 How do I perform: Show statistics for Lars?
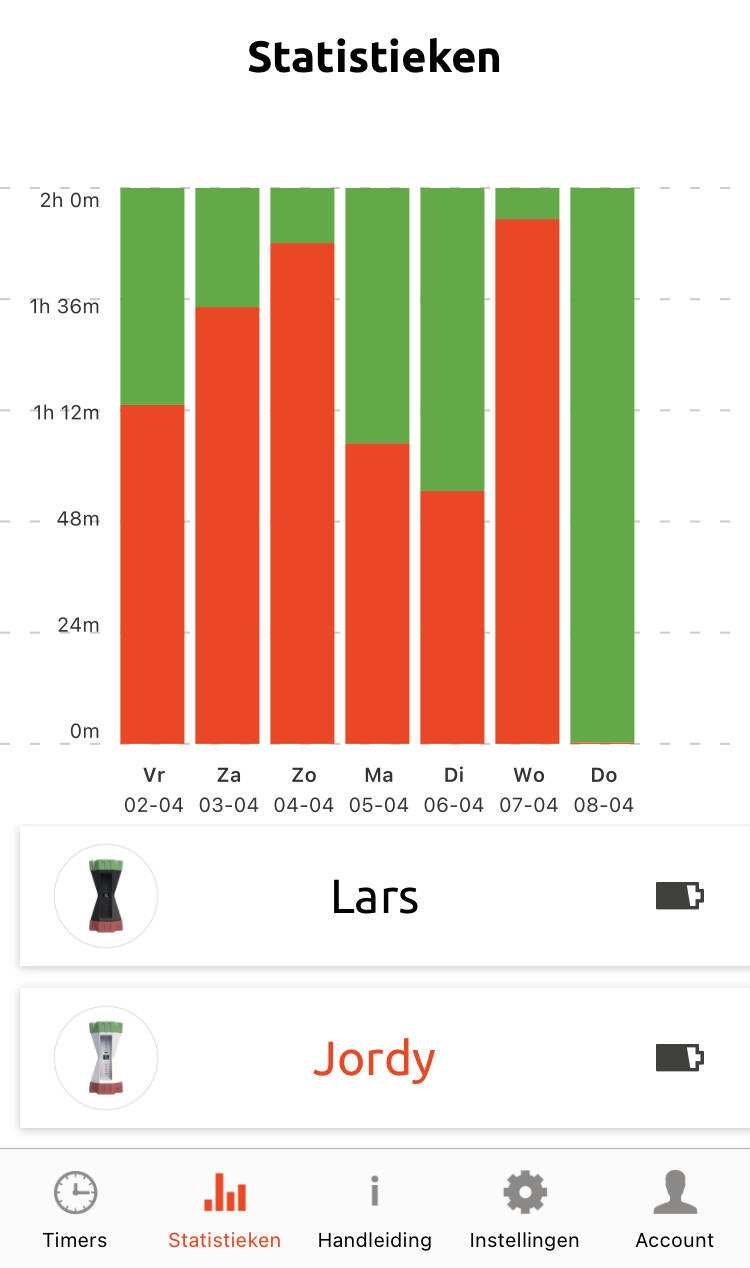pyautogui.click(x=375, y=896)
